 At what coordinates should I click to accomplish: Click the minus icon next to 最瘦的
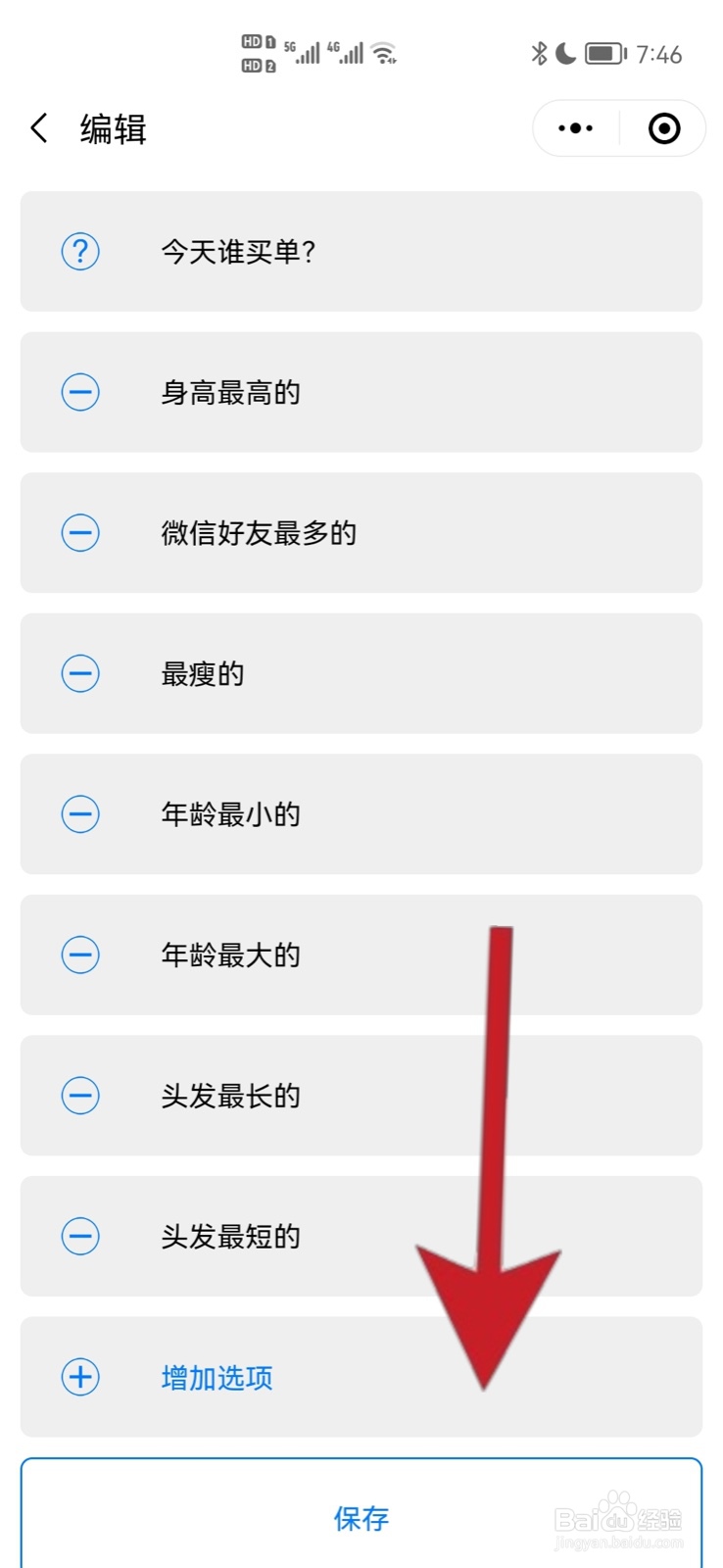click(79, 673)
